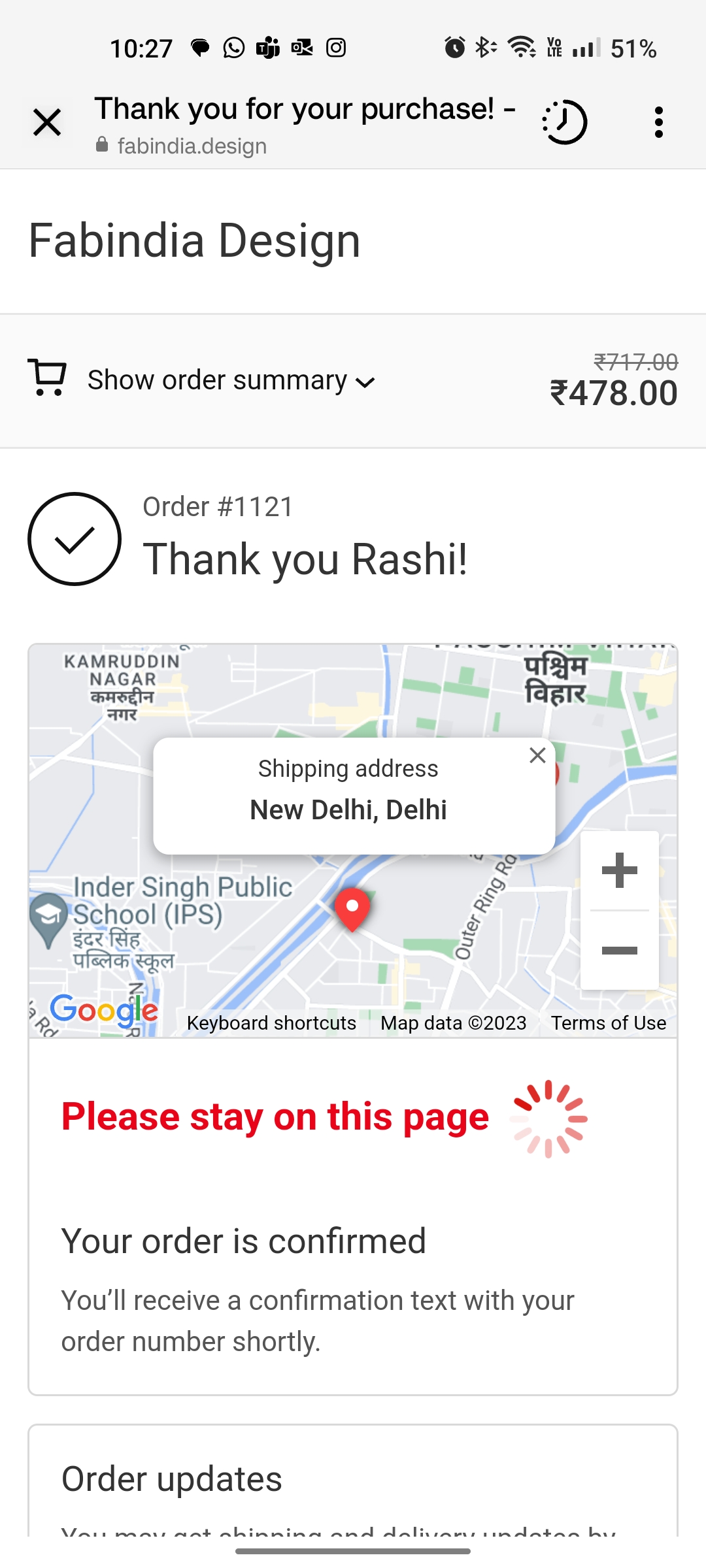706x1568 pixels.
Task: Close the browser custom tab
Action: [x=47, y=122]
